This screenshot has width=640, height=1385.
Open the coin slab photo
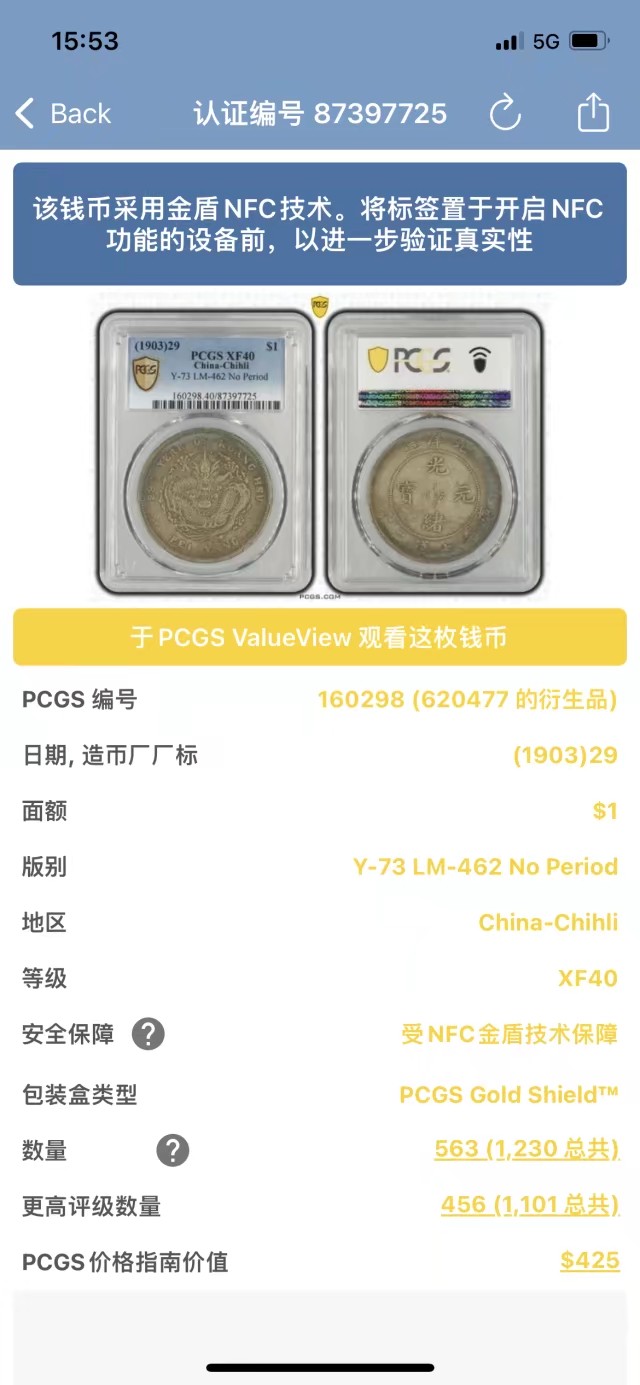click(x=320, y=448)
